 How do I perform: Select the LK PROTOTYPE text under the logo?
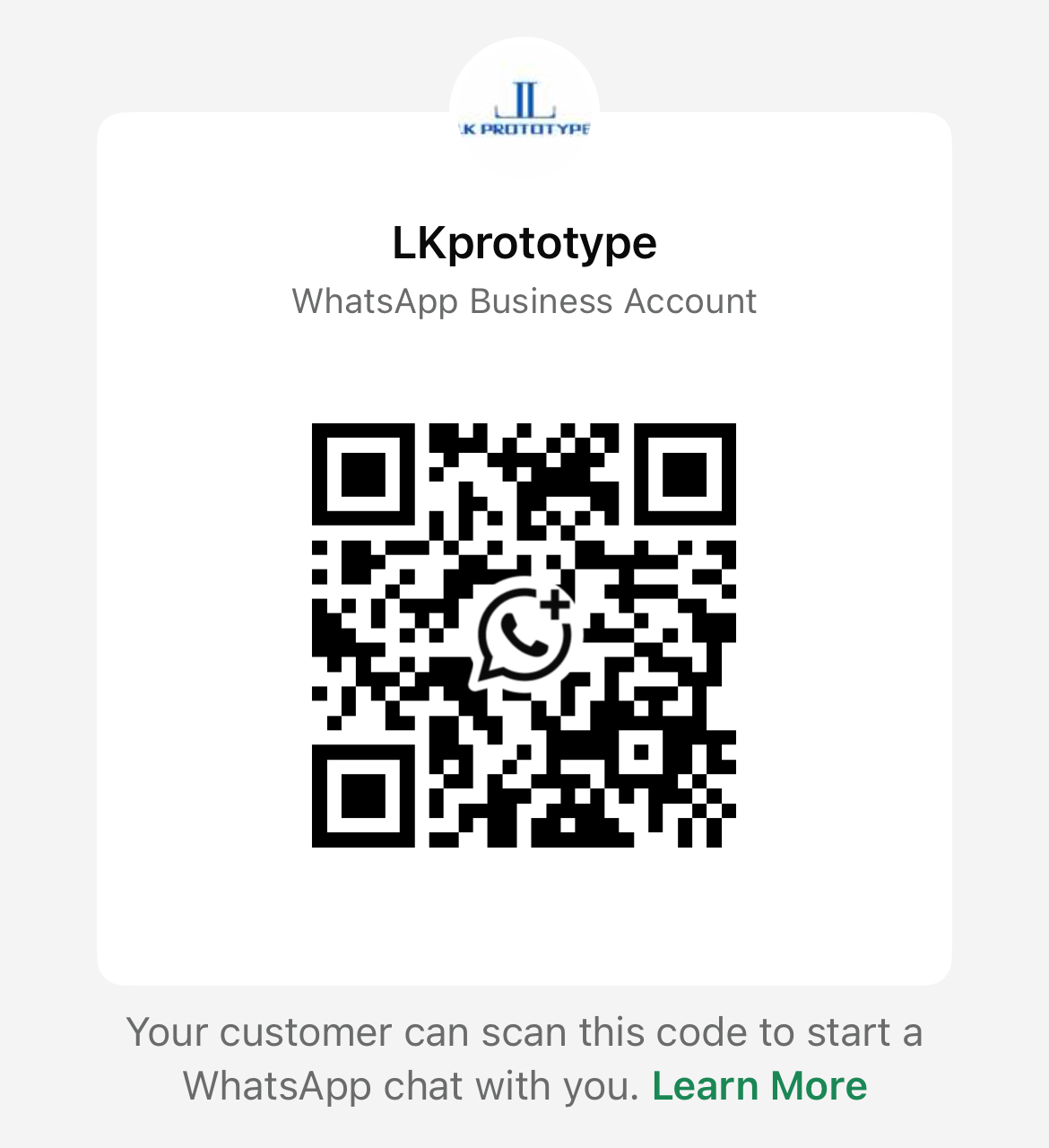coord(524,128)
